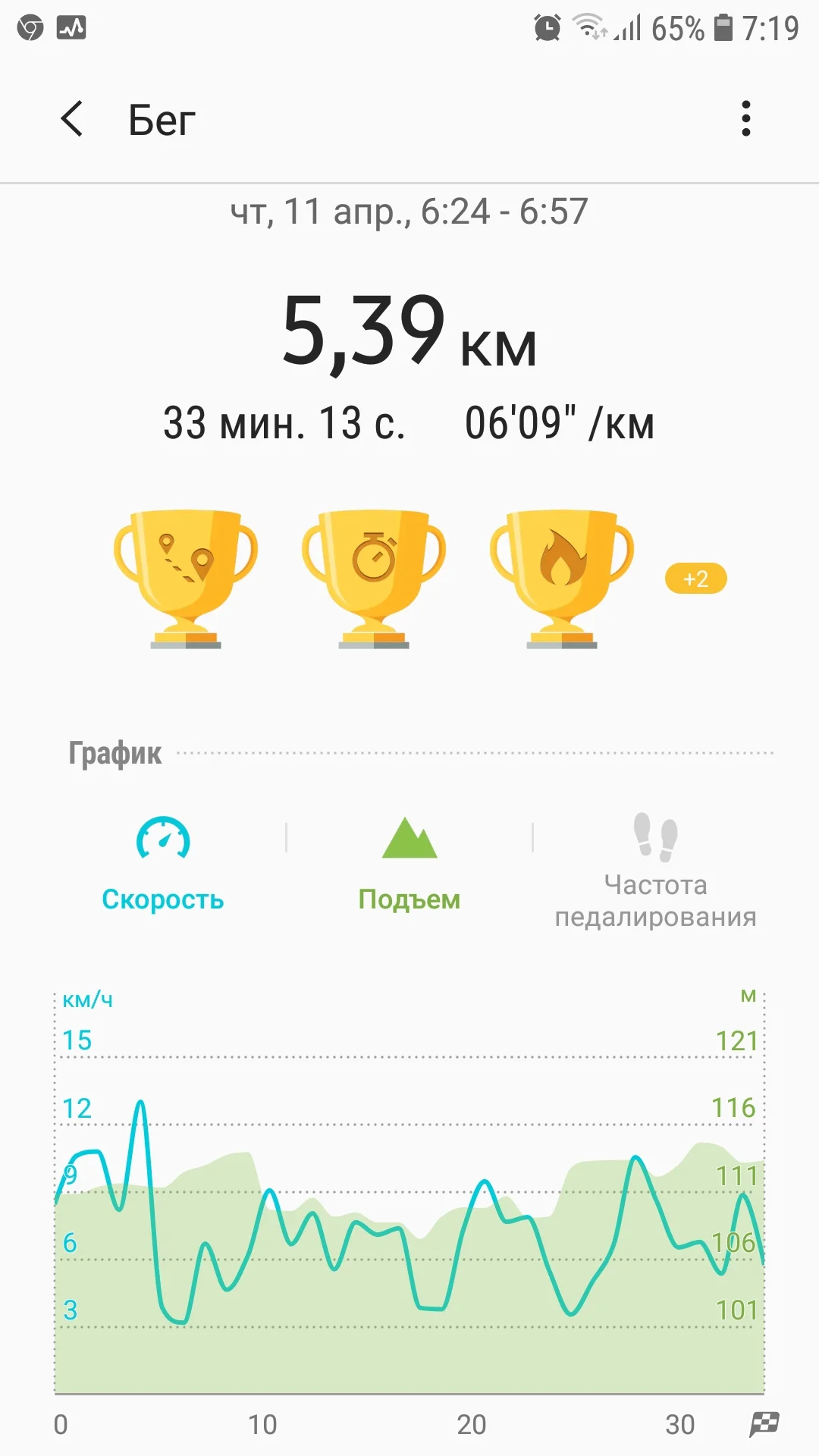The image size is (819, 1456).
Task: Open the three-dot overflow menu
Action: pyautogui.click(x=746, y=119)
